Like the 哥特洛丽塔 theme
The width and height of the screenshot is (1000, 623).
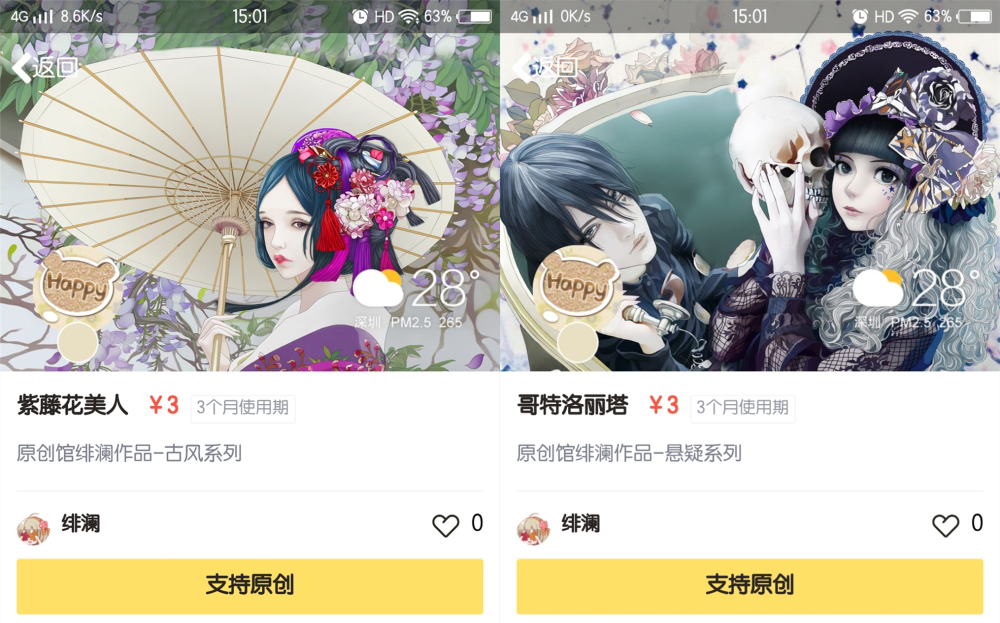coord(945,525)
